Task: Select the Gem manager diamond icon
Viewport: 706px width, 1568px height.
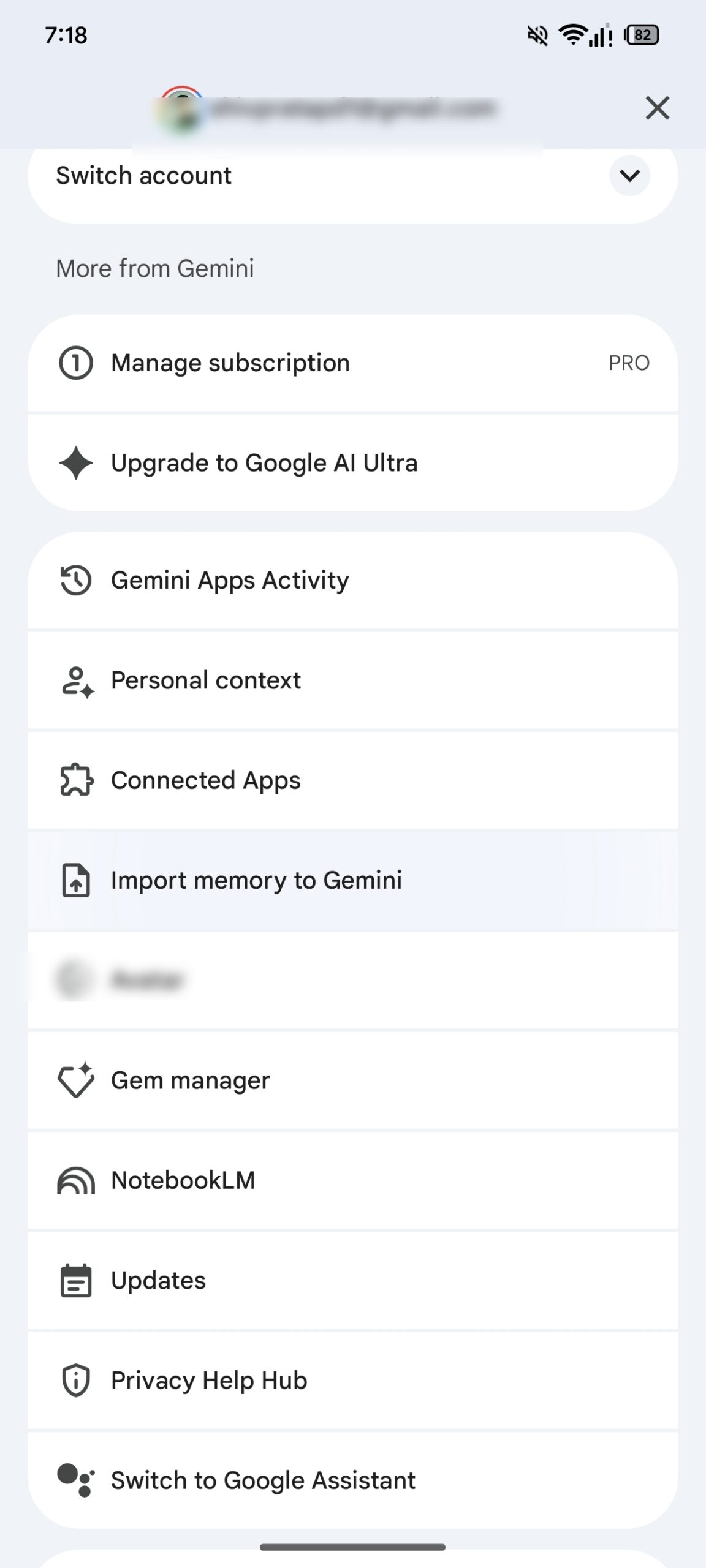Action: click(x=76, y=1080)
